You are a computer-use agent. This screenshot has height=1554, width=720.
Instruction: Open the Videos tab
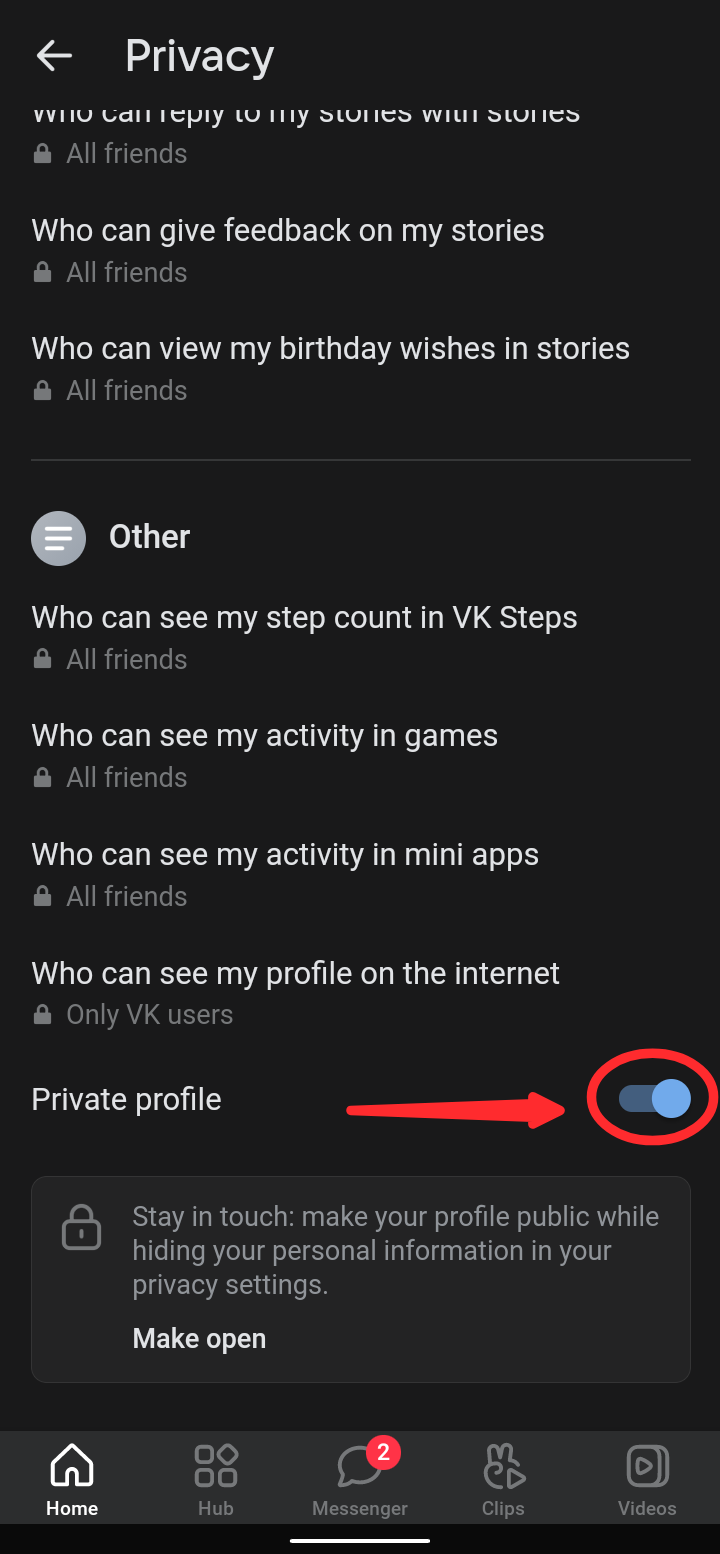pos(647,1480)
